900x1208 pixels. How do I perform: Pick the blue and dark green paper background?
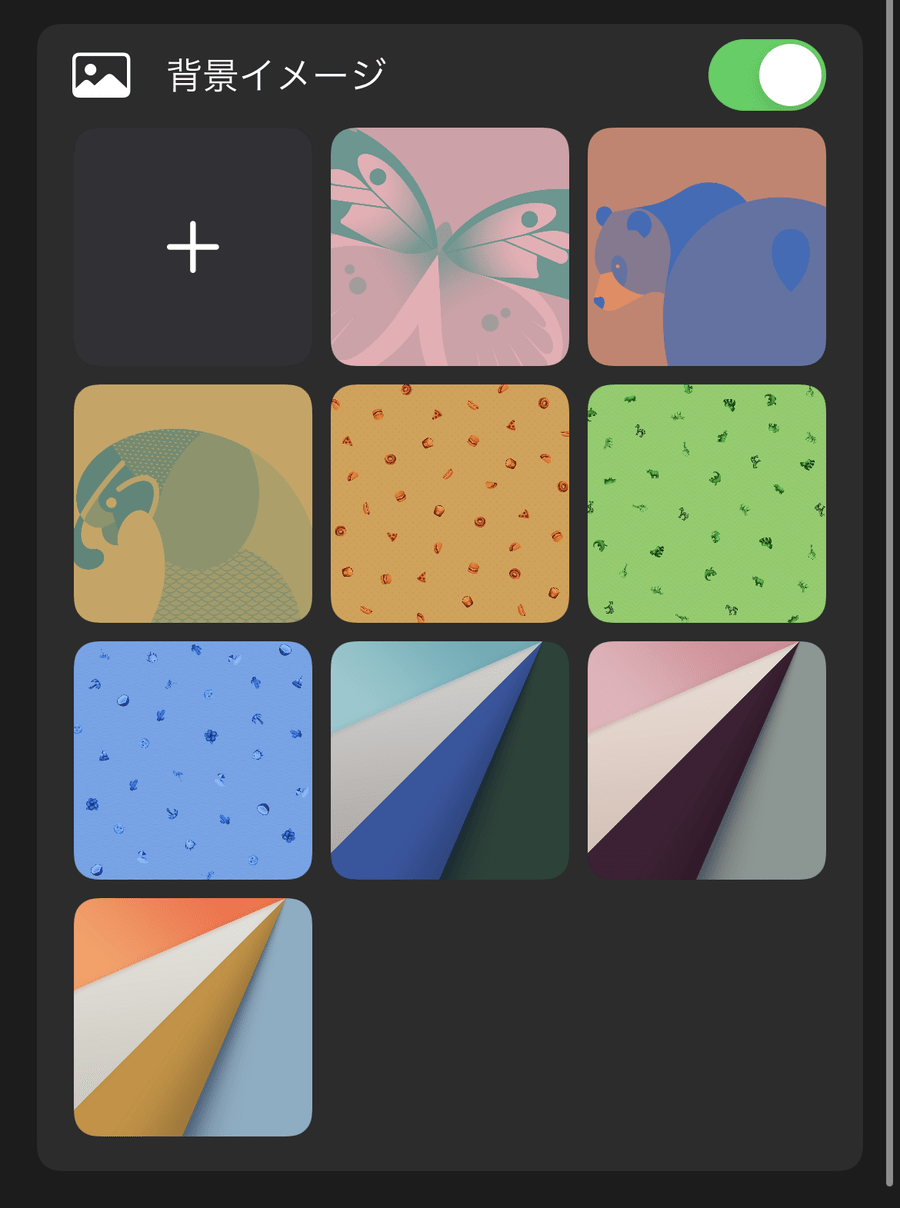(450, 761)
